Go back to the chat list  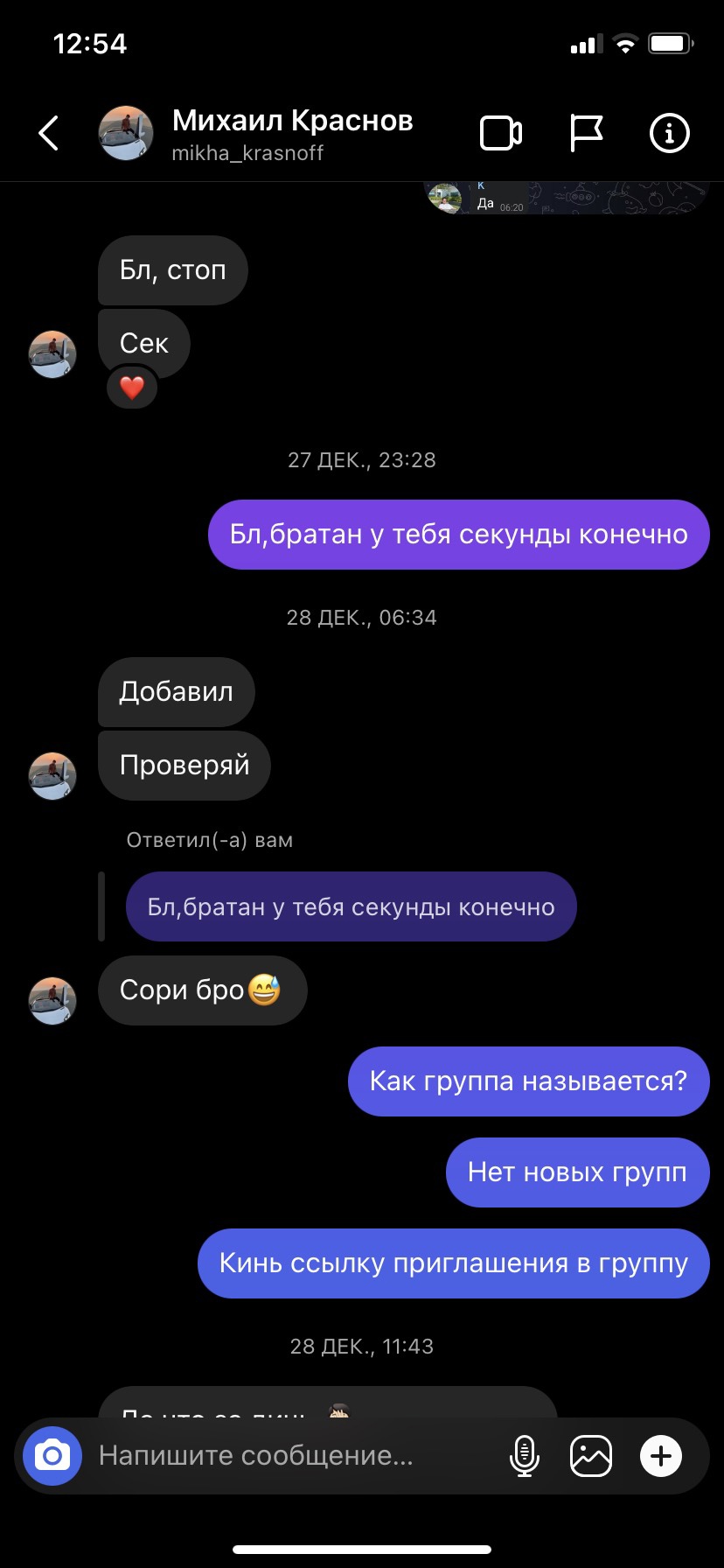[49, 134]
